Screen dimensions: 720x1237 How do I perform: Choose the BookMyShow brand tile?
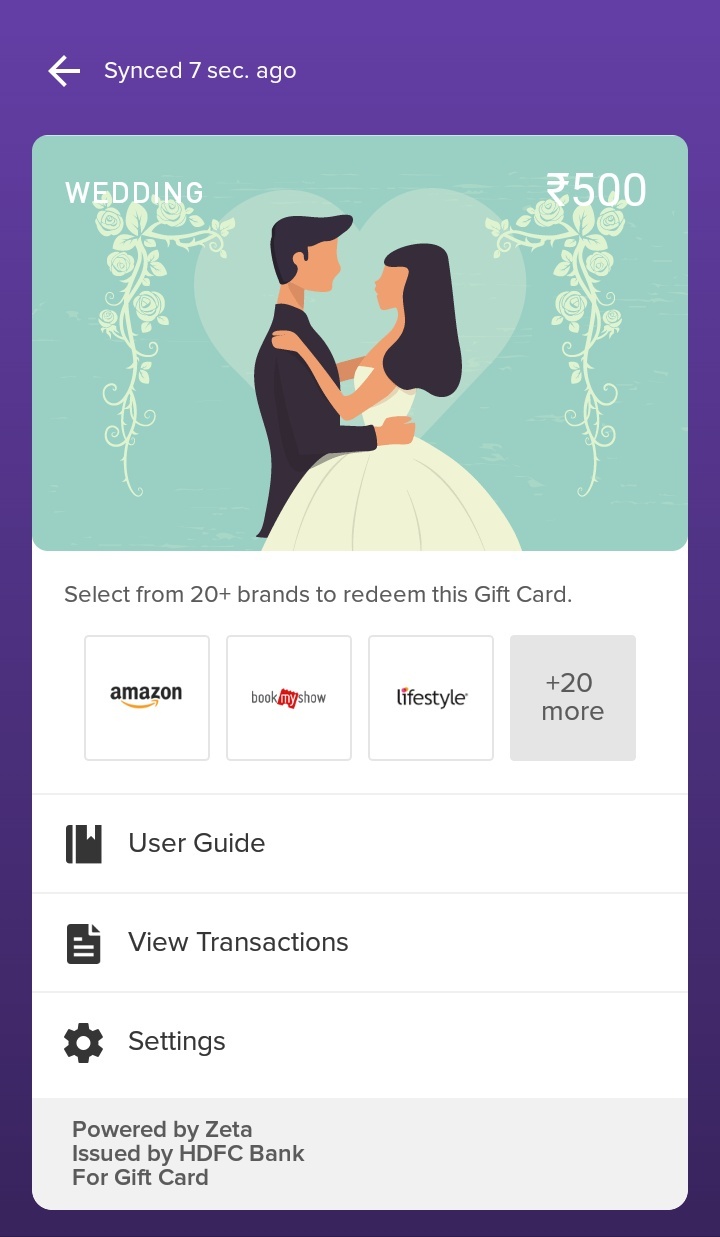pyautogui.click(x=289, y=698)
